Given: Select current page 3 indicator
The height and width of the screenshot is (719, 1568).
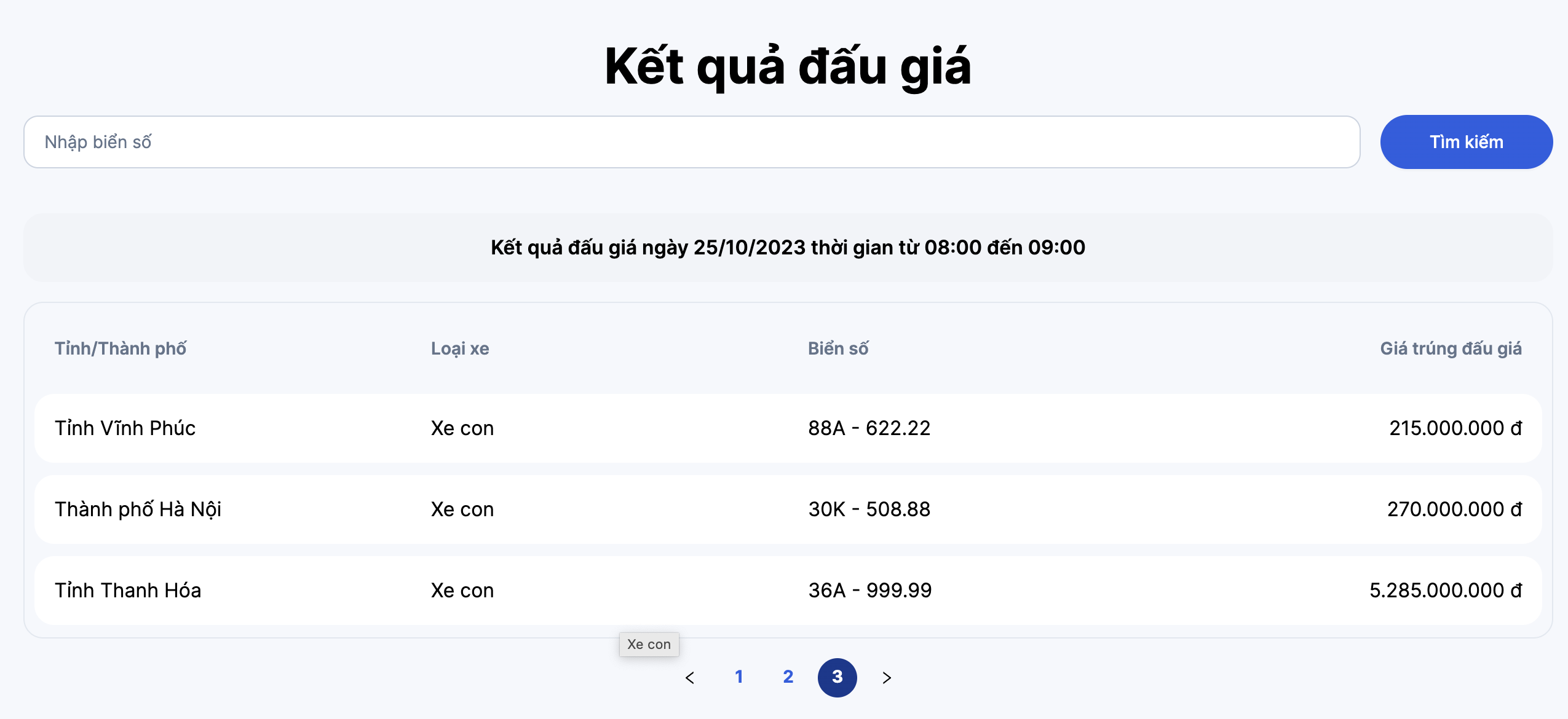Looking at the screenshot, I should 837,677.
